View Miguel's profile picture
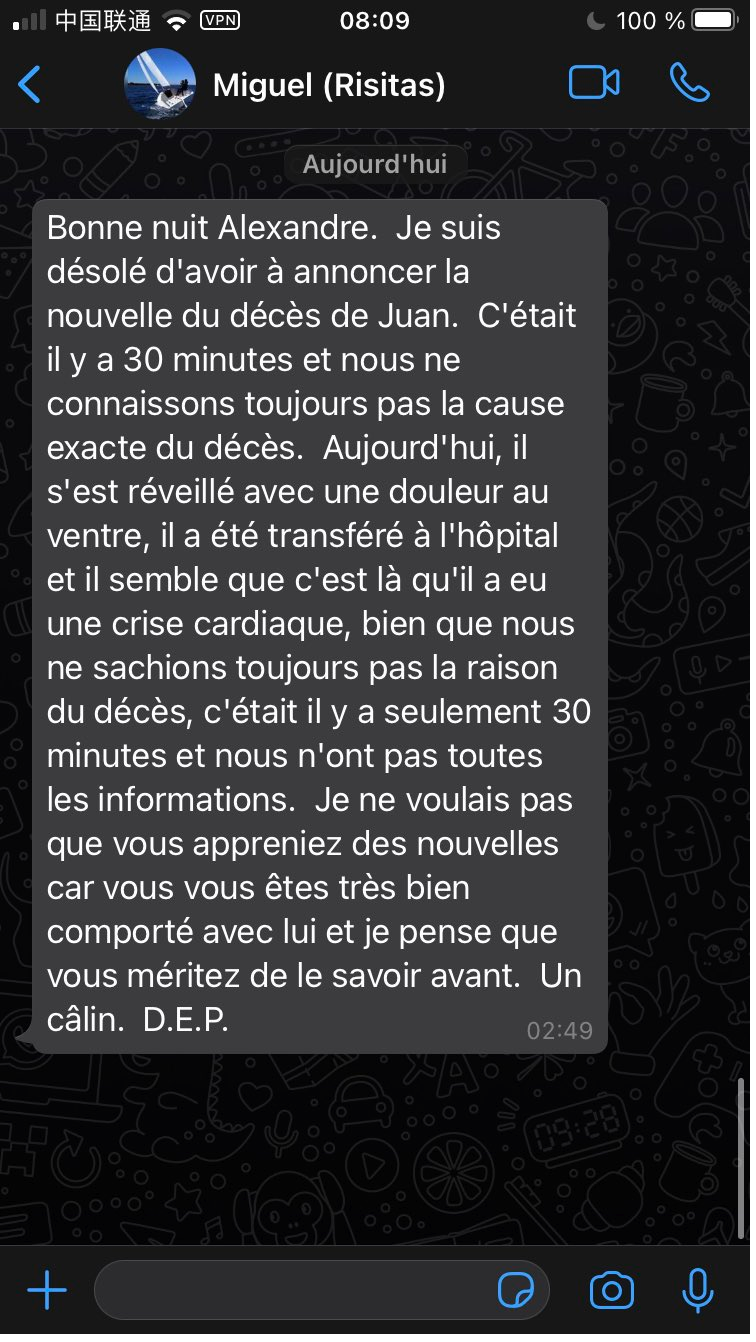Viewport: 756px width, 1342px height. 160,84
